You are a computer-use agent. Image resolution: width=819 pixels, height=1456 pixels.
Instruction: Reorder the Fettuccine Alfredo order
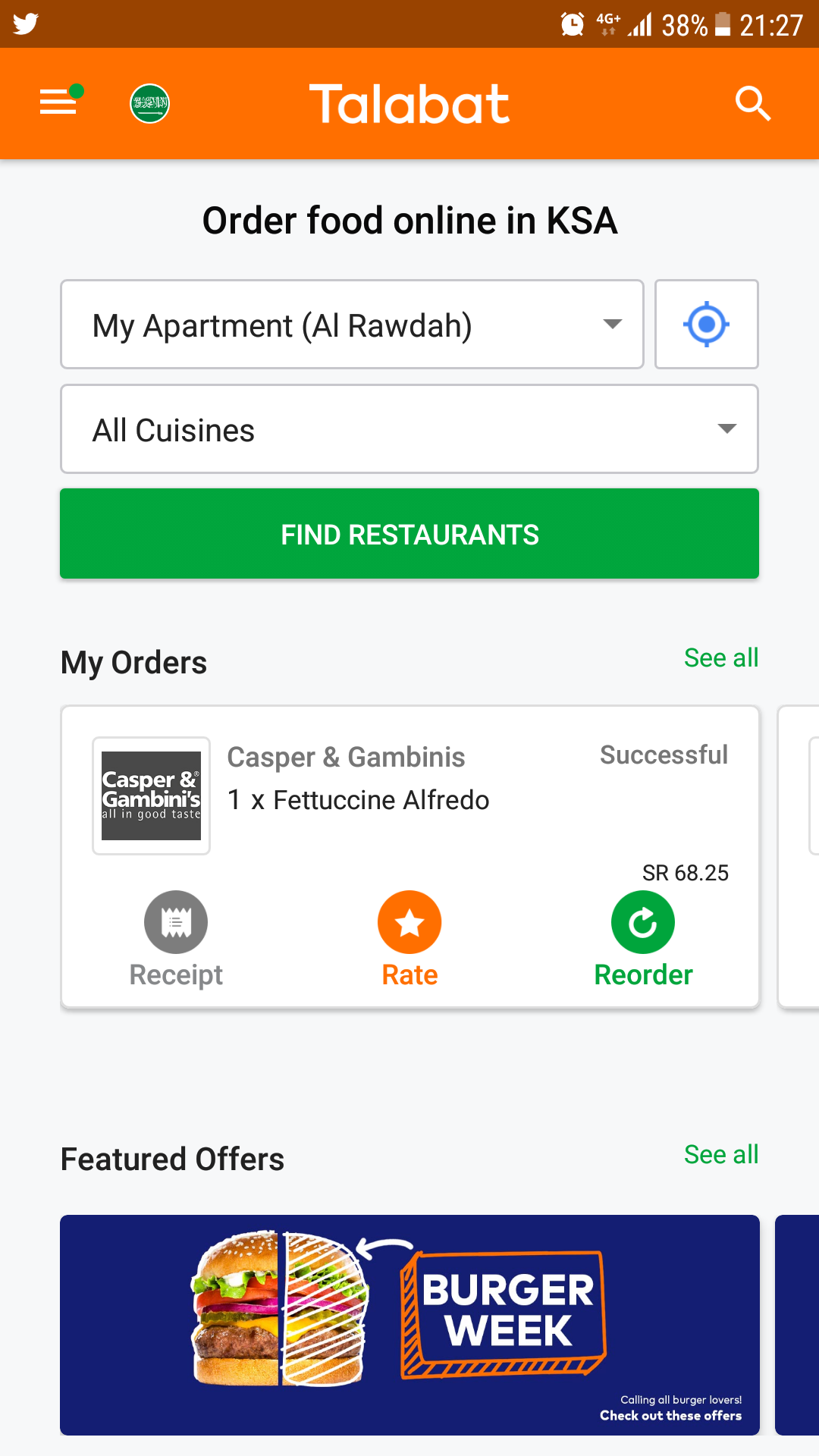tap(643, 939)
